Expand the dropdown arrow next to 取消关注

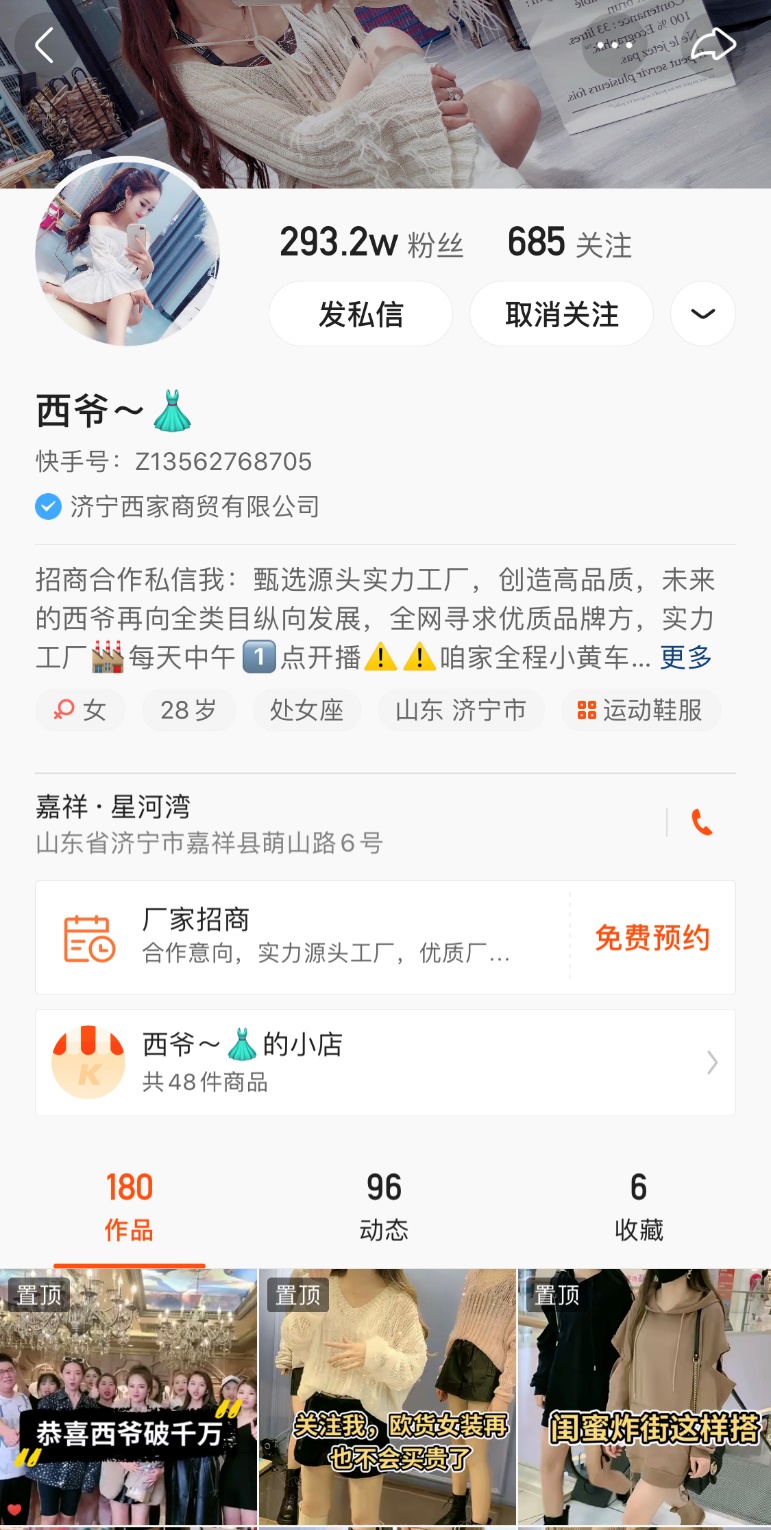pos(703,314)
